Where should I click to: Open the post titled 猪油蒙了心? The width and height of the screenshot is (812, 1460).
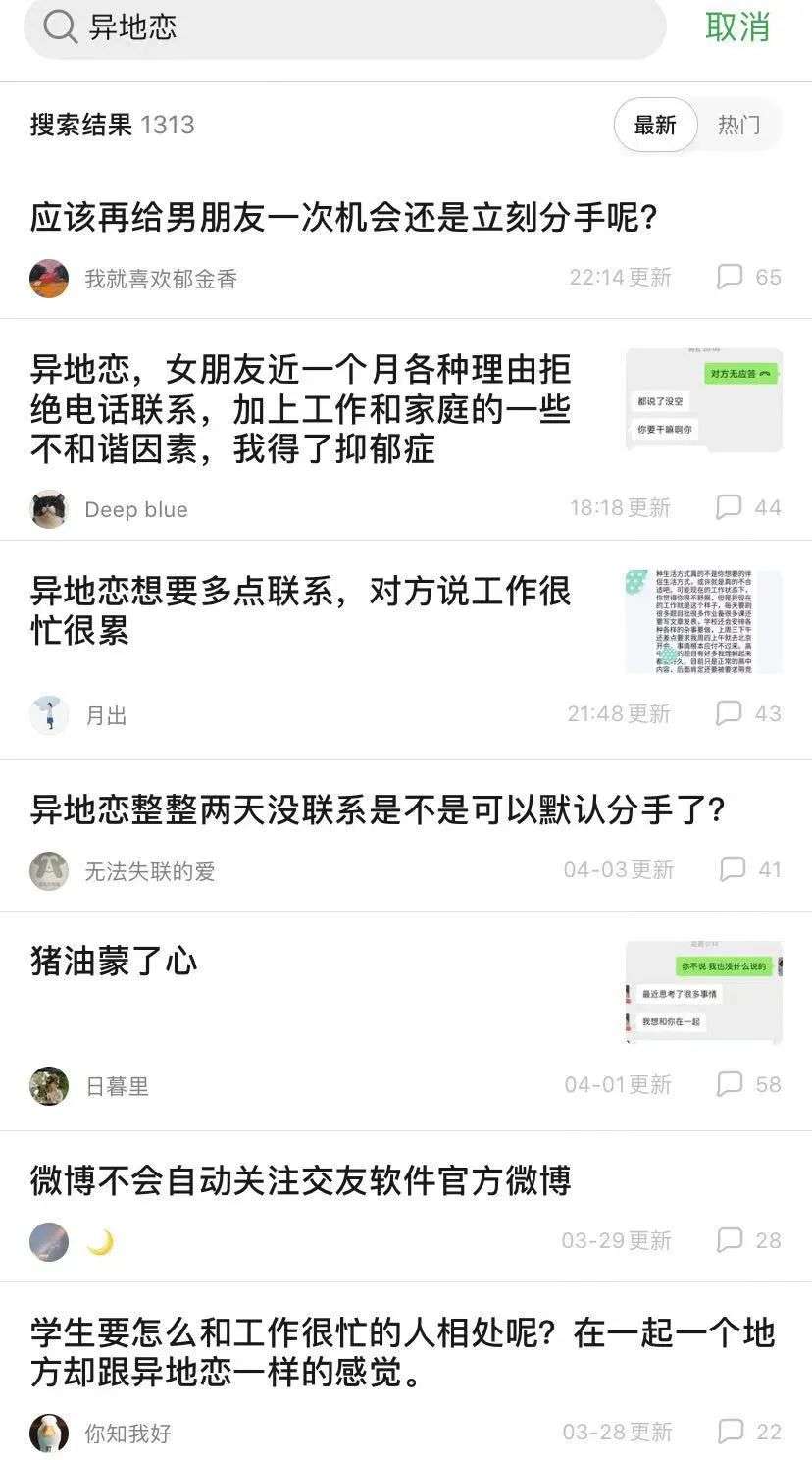coord(114,962)
